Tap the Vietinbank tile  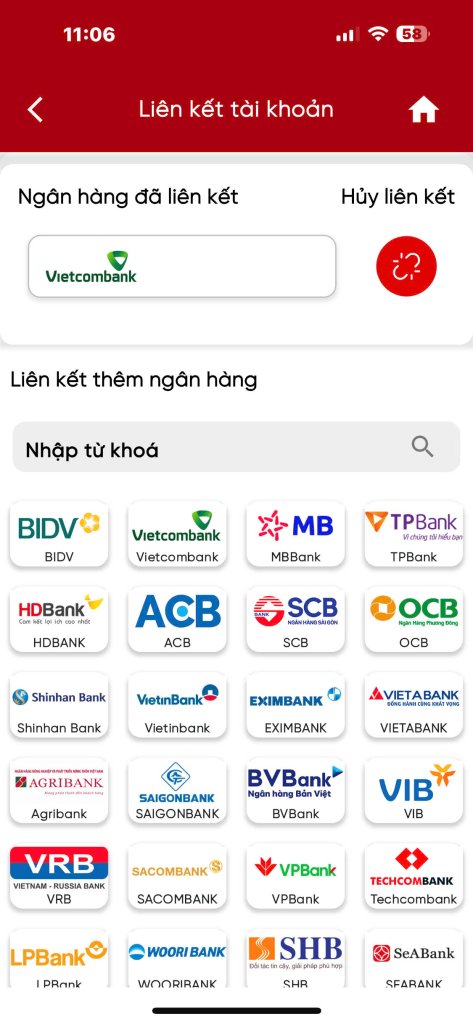tap(177, 705)
